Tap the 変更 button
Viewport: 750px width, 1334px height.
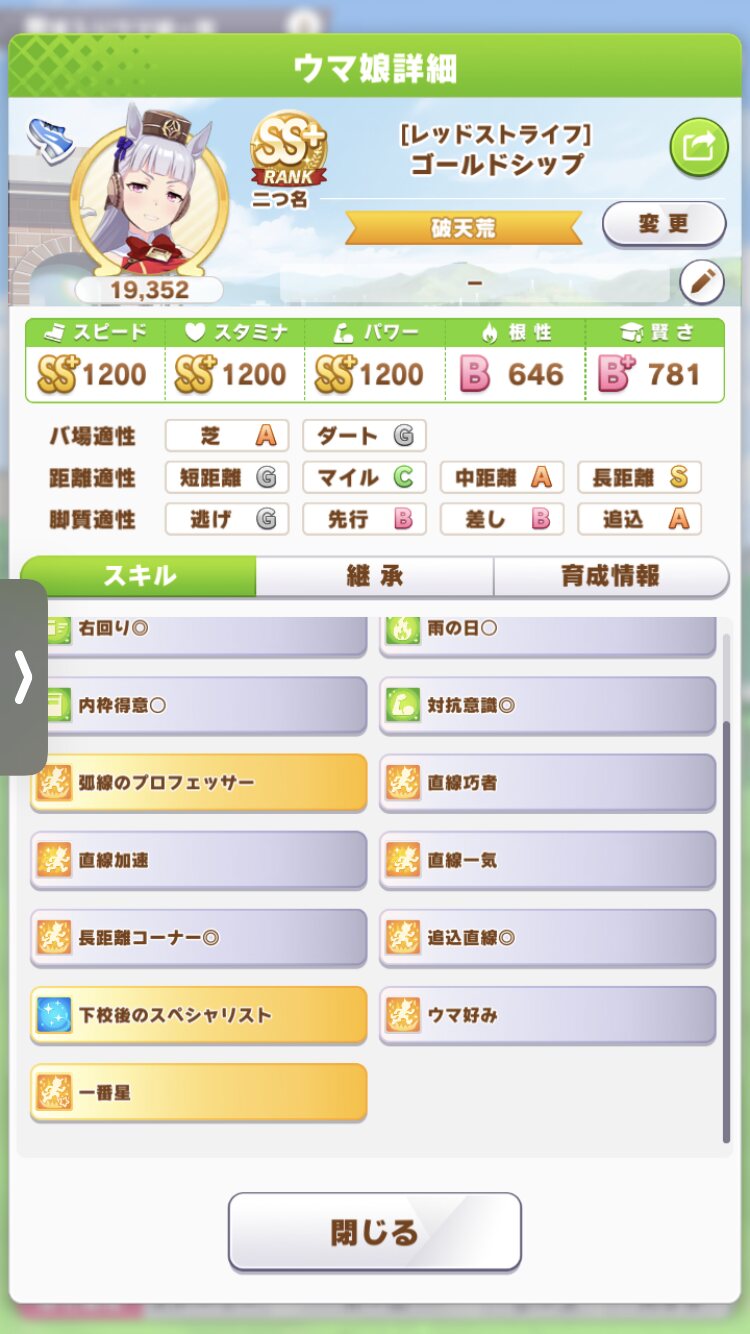663,224
